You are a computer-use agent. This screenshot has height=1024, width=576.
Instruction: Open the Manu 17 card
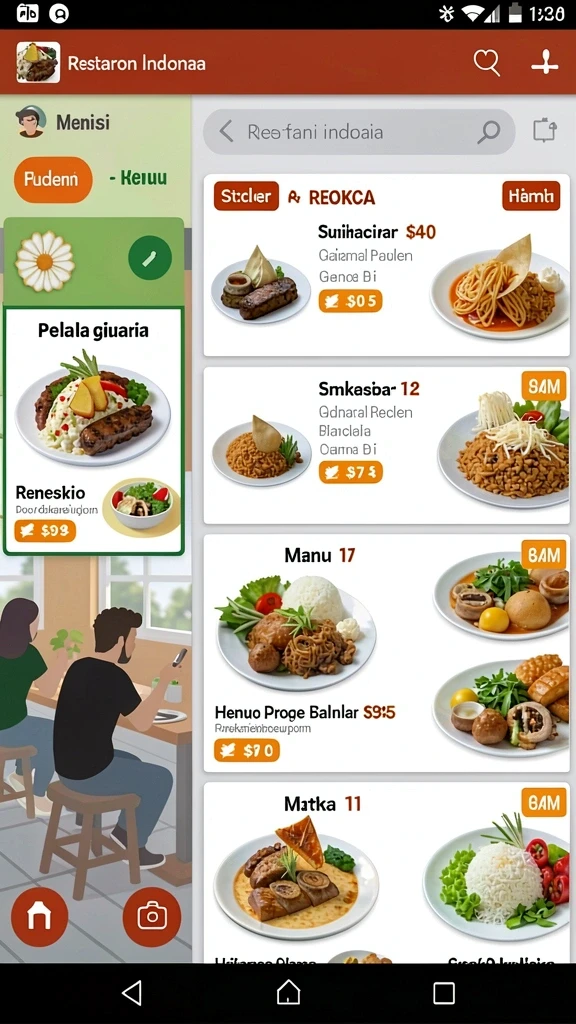pos(387,653)
